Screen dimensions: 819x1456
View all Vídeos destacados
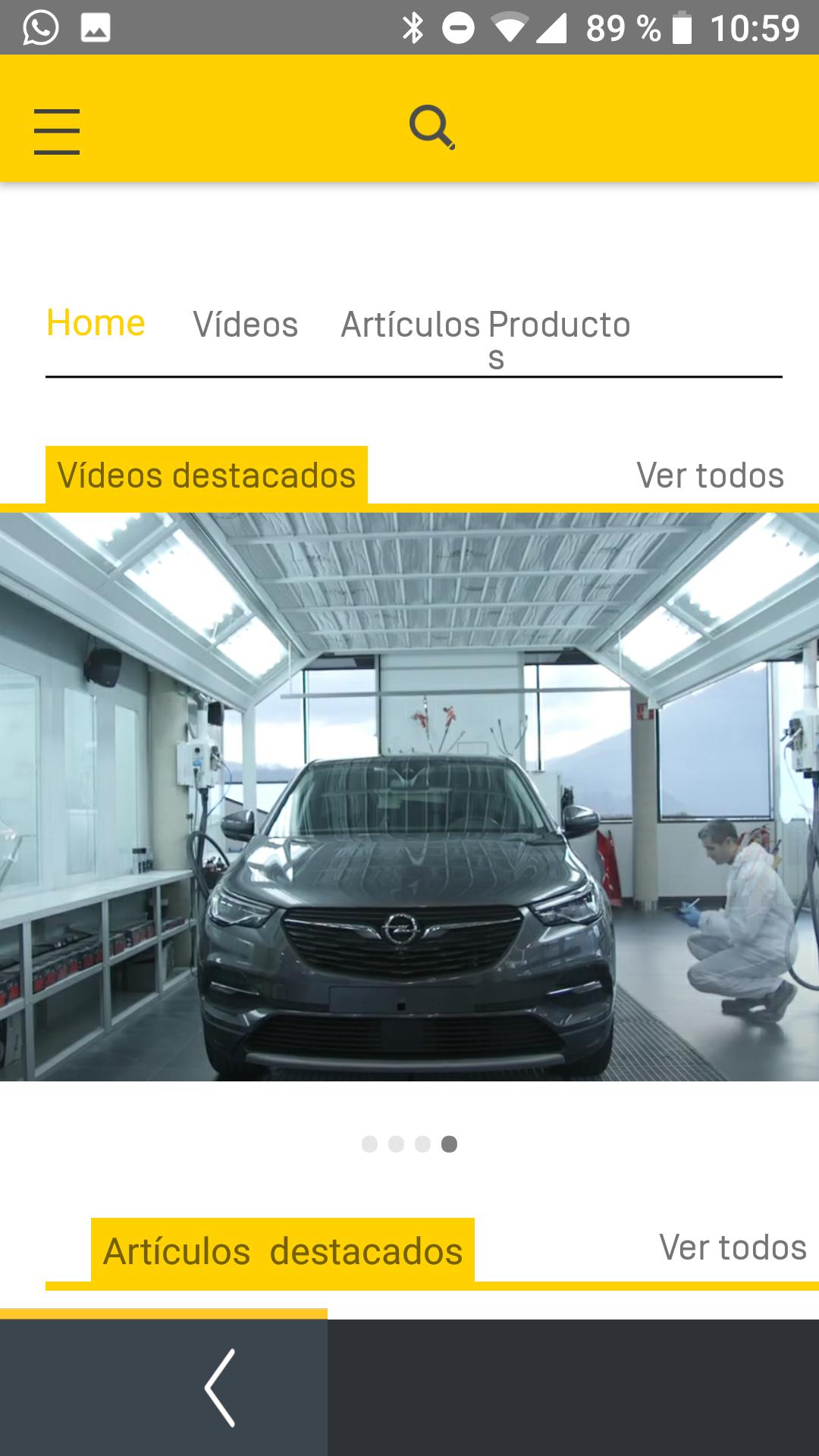[710, 475]
